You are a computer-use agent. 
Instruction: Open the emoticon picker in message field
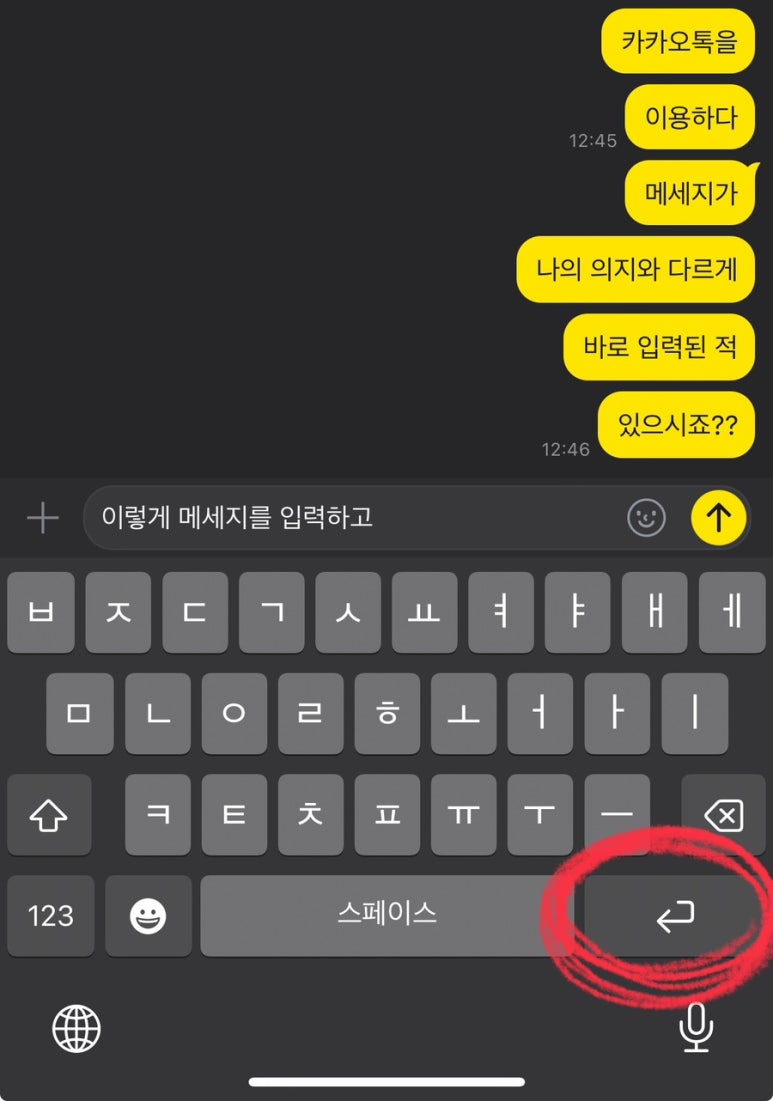tap(646, 517)
